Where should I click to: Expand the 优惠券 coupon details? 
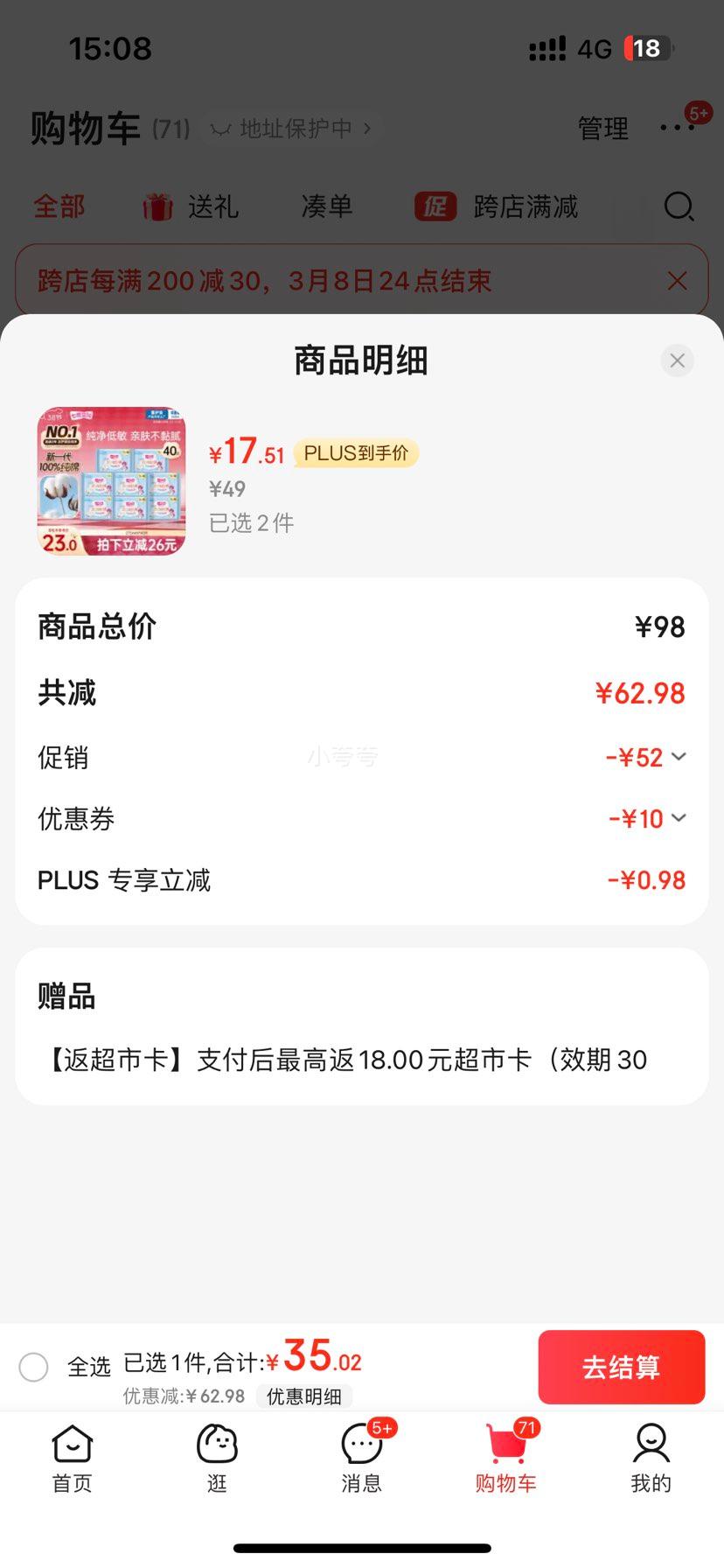coord(679,818)
